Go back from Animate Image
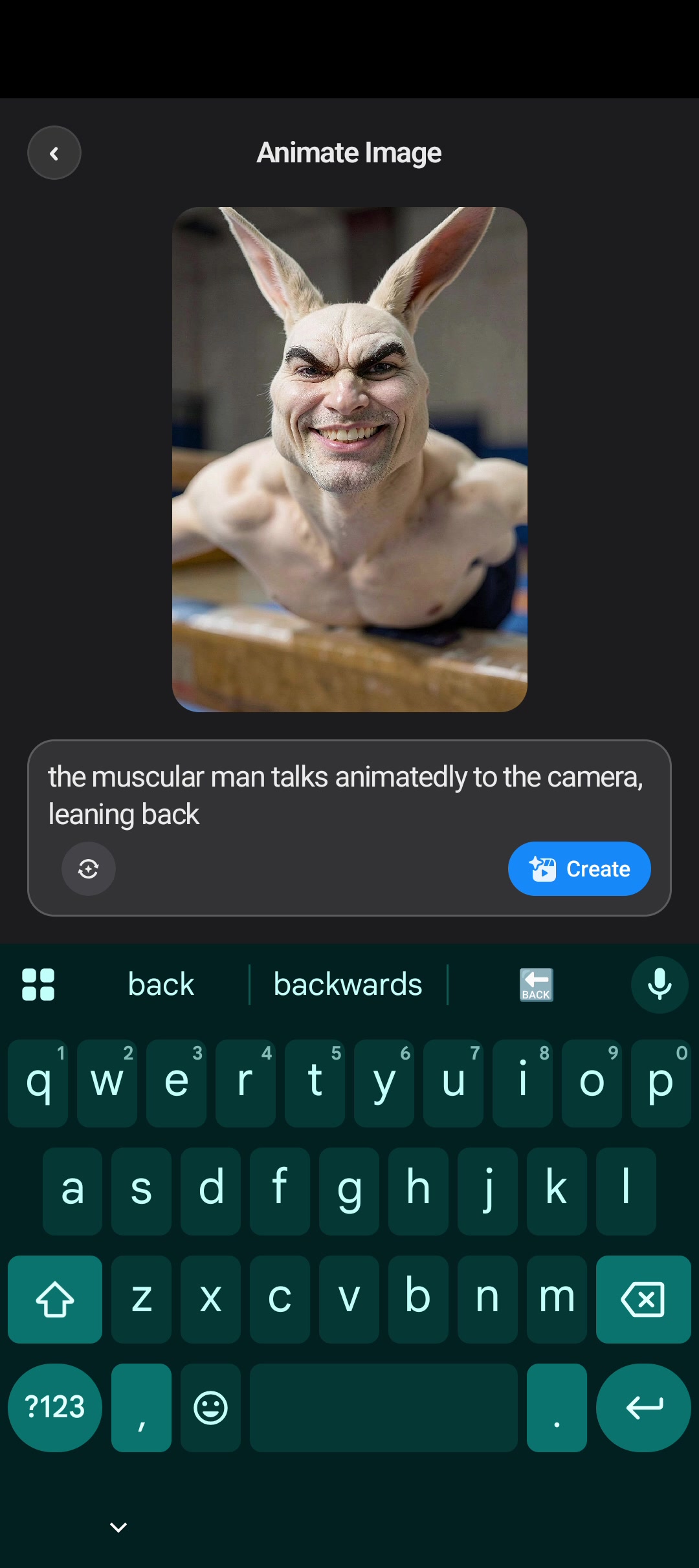Image resolution: width=699 pixels, height=1568 pixels. 54,153
